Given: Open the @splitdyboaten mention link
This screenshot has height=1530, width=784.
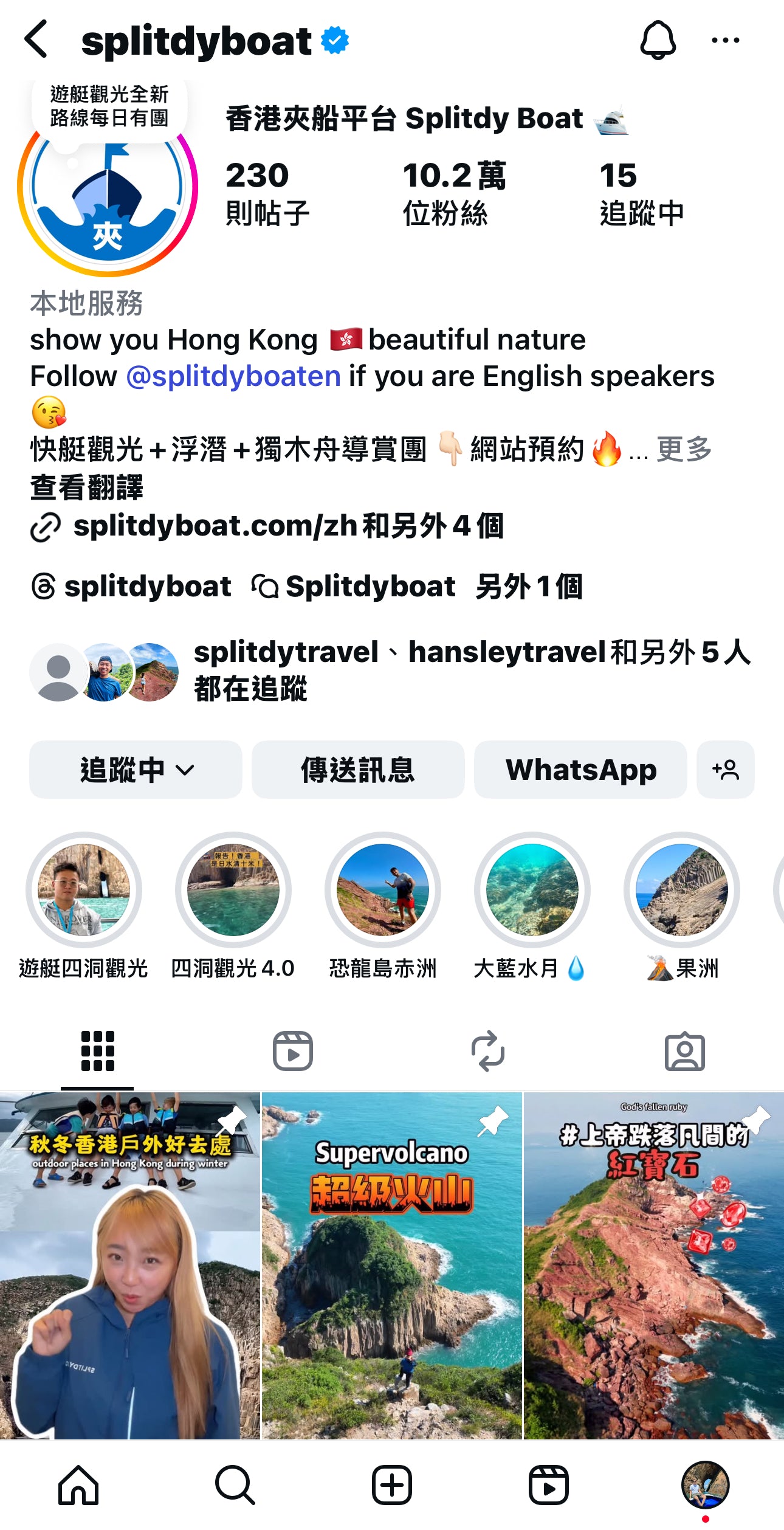Looking at the screenshot, I should coord(233,376).
